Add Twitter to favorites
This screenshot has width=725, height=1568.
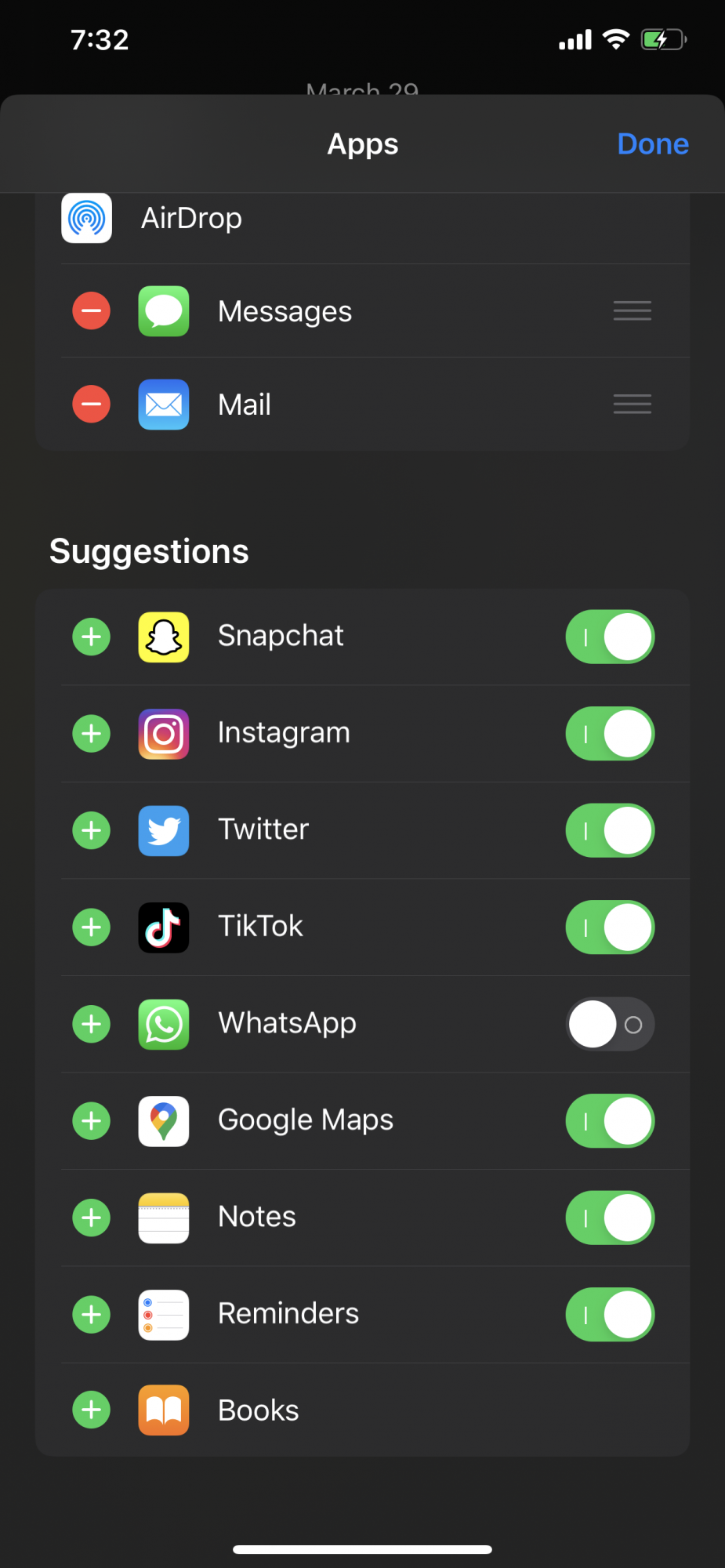click(x=92, y=830)
